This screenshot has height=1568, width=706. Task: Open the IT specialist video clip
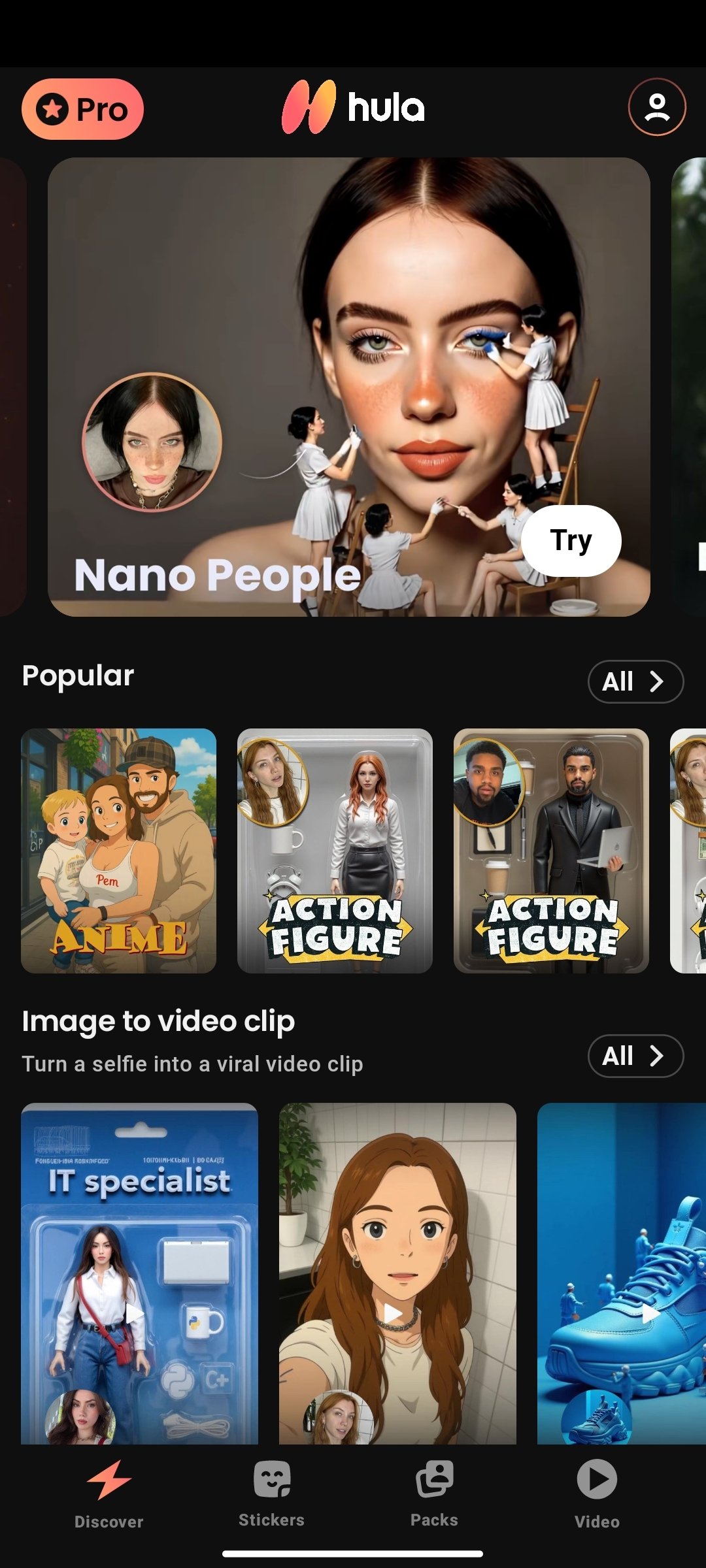click(139, 1274)
